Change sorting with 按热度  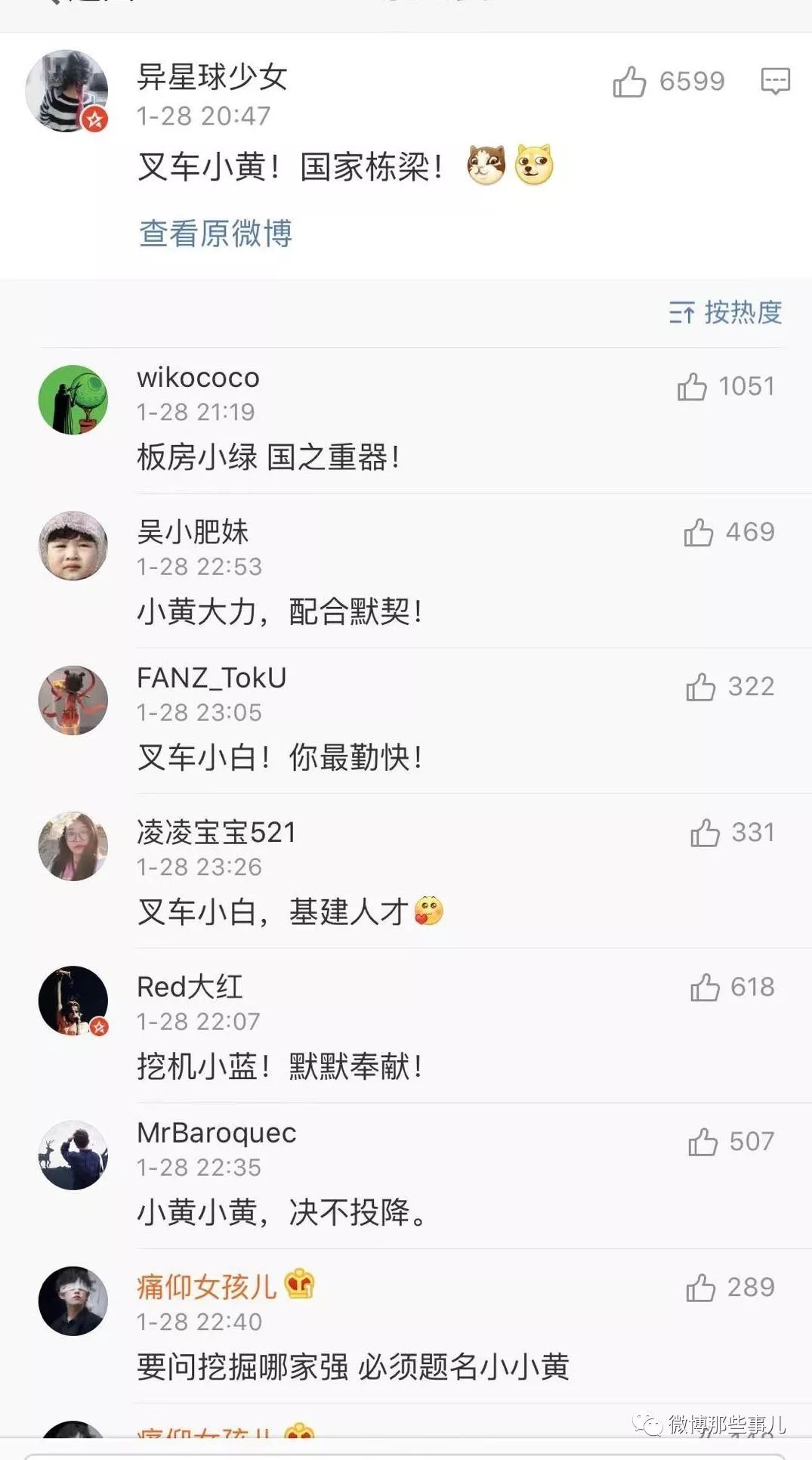pos(725,312)
